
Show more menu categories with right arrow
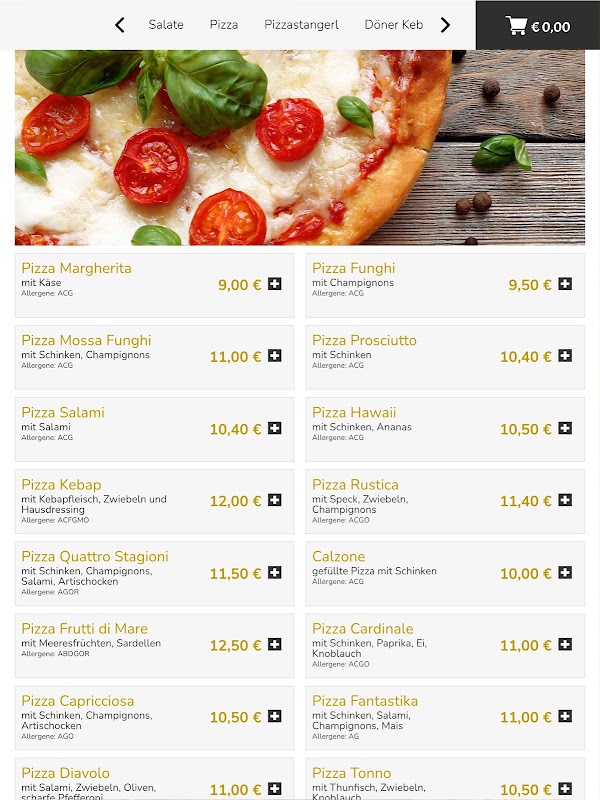[x=446, y=25]
